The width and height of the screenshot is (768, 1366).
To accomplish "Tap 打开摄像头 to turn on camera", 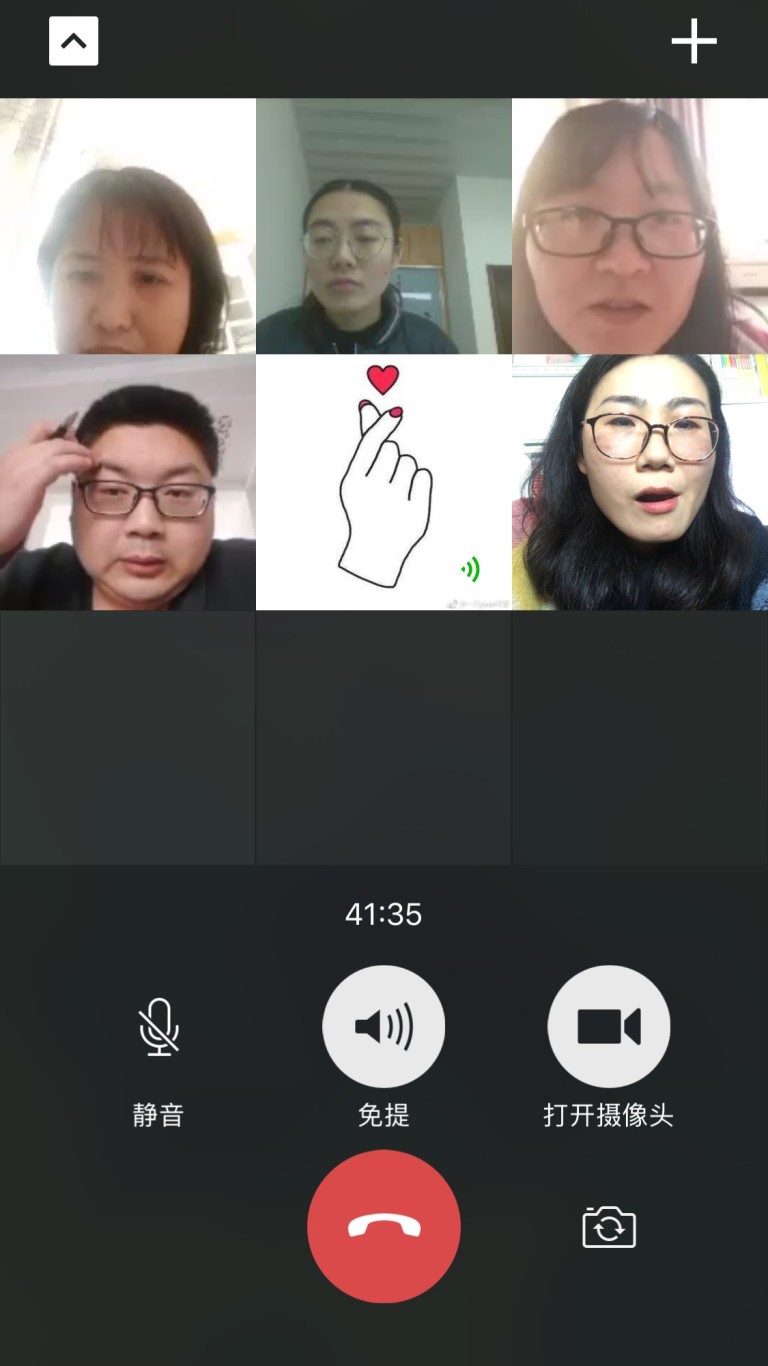I will pyautogui.click(x=608, y=1027).
